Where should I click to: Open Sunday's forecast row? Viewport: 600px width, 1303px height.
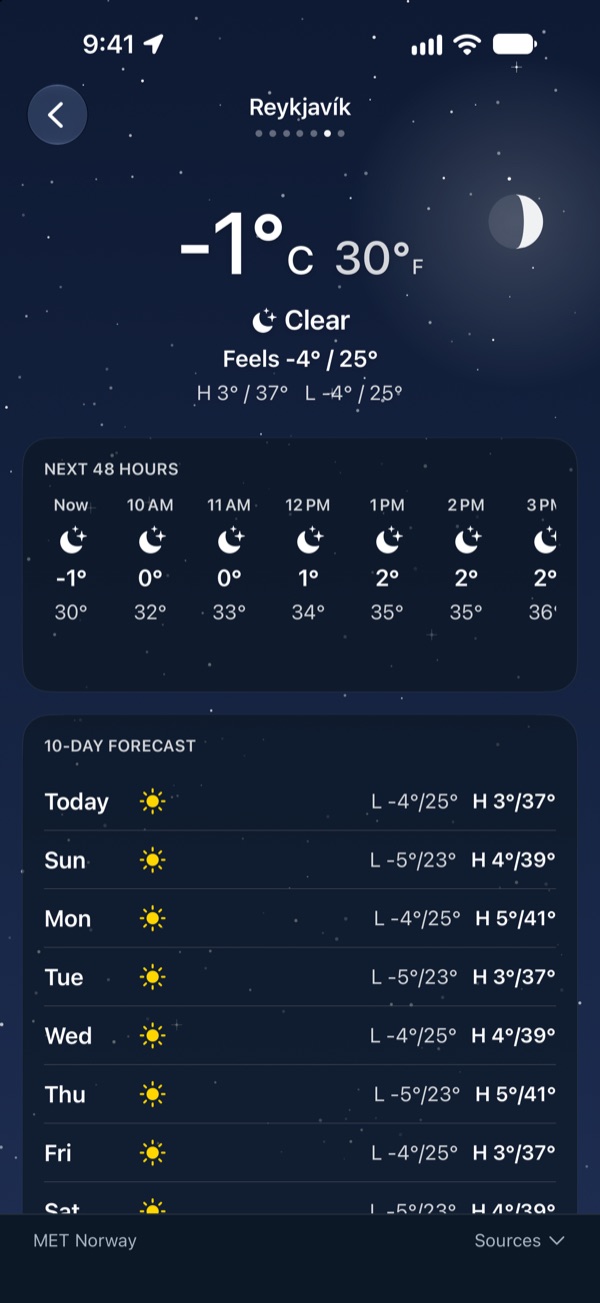(x=300, y=860)
